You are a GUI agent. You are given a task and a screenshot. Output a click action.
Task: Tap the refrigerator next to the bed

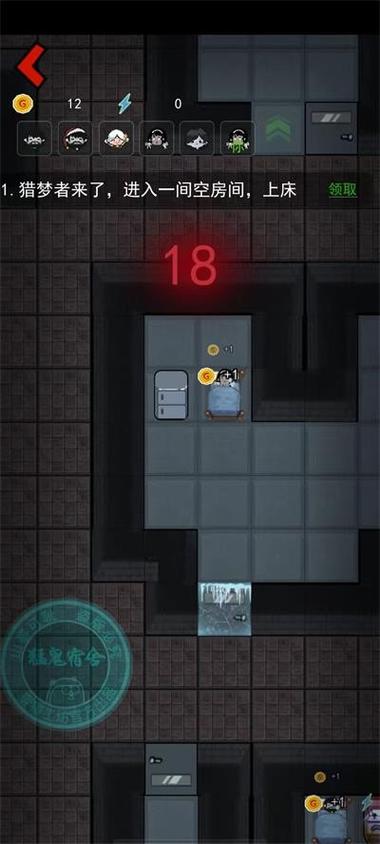[171, 395]
